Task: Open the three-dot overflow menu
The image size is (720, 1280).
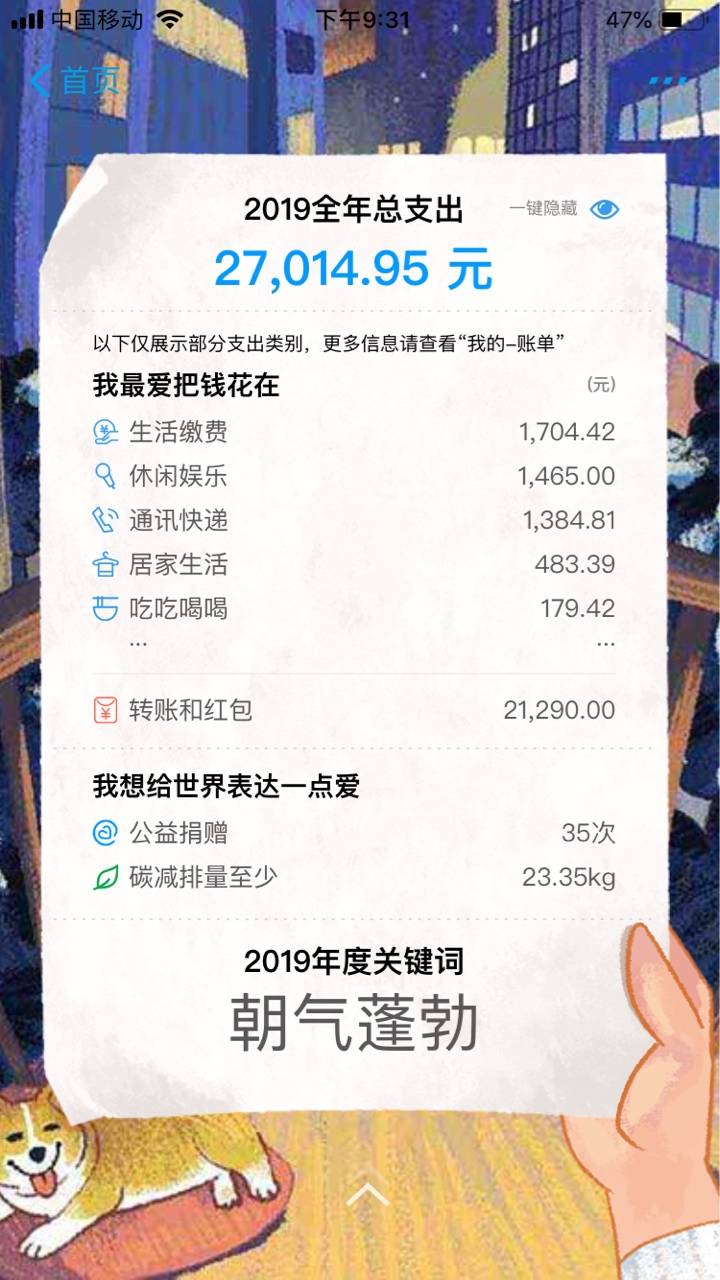Action: [x=667, y=81]
